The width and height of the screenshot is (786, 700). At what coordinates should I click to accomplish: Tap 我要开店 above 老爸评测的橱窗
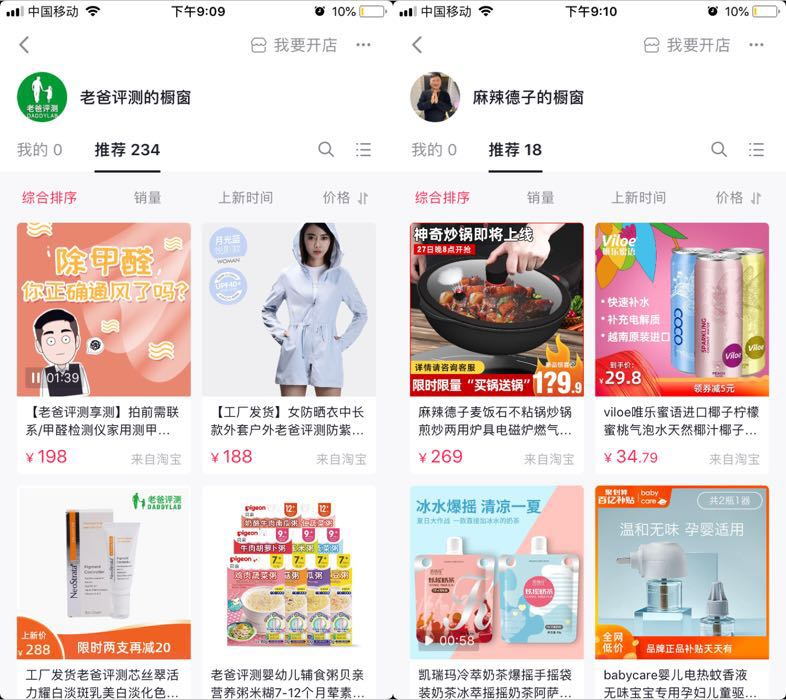(294, 45)
